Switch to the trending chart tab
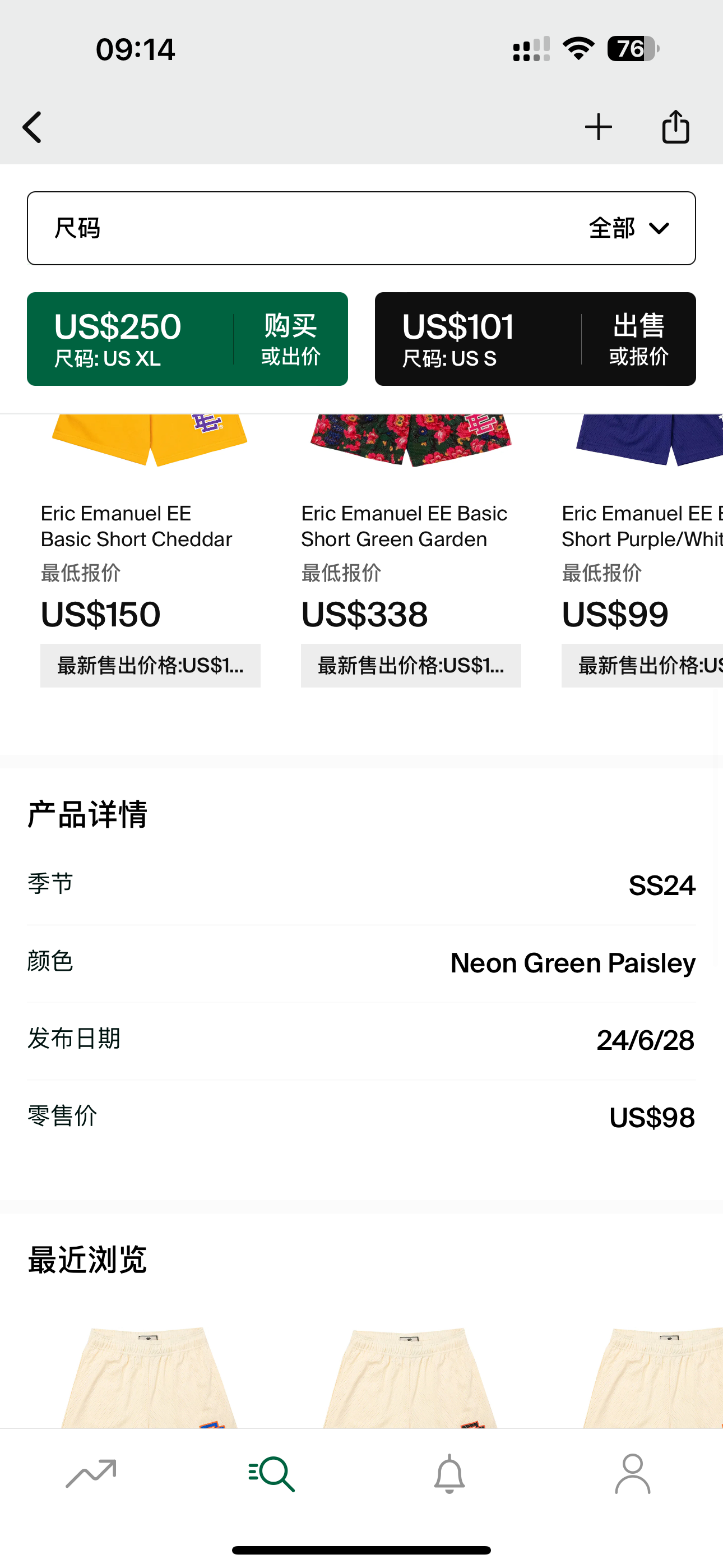Viewport: 723px width, 1568px height. [91, 1474]
